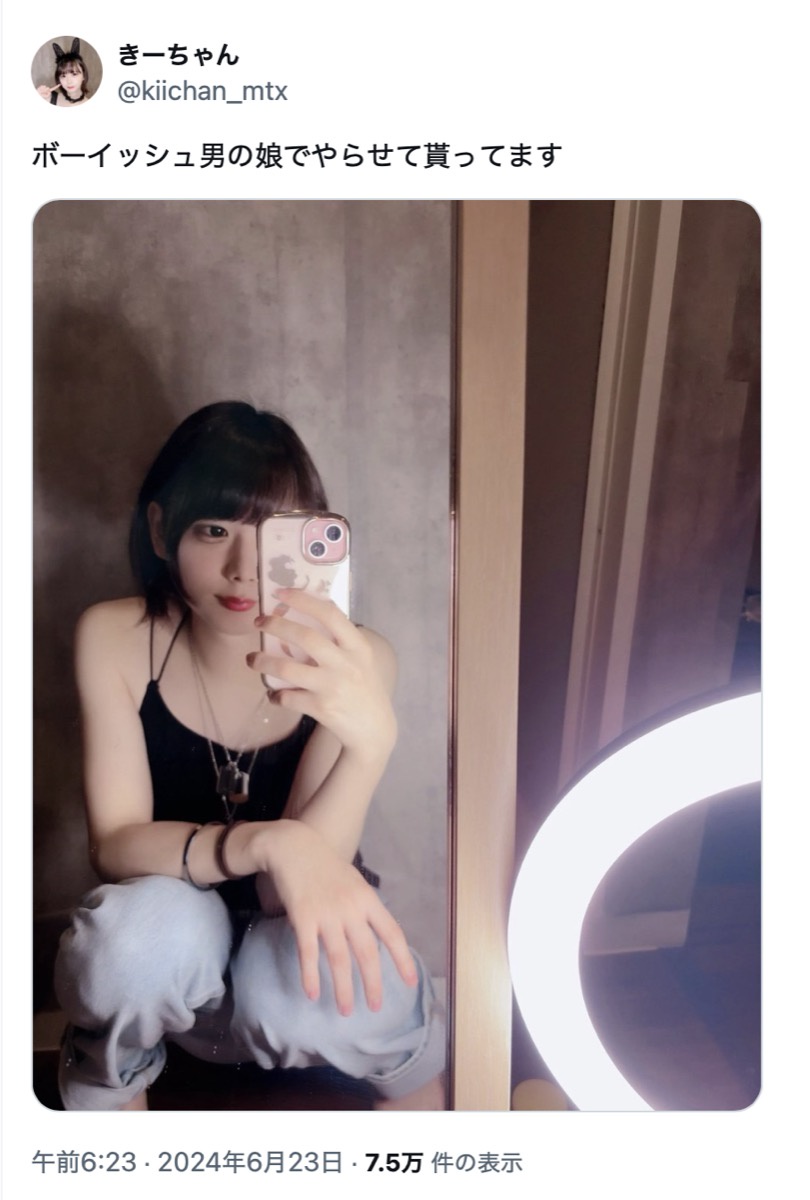Open きーちゃん's profile picture

pyautogui.click(x=66, y=71)
